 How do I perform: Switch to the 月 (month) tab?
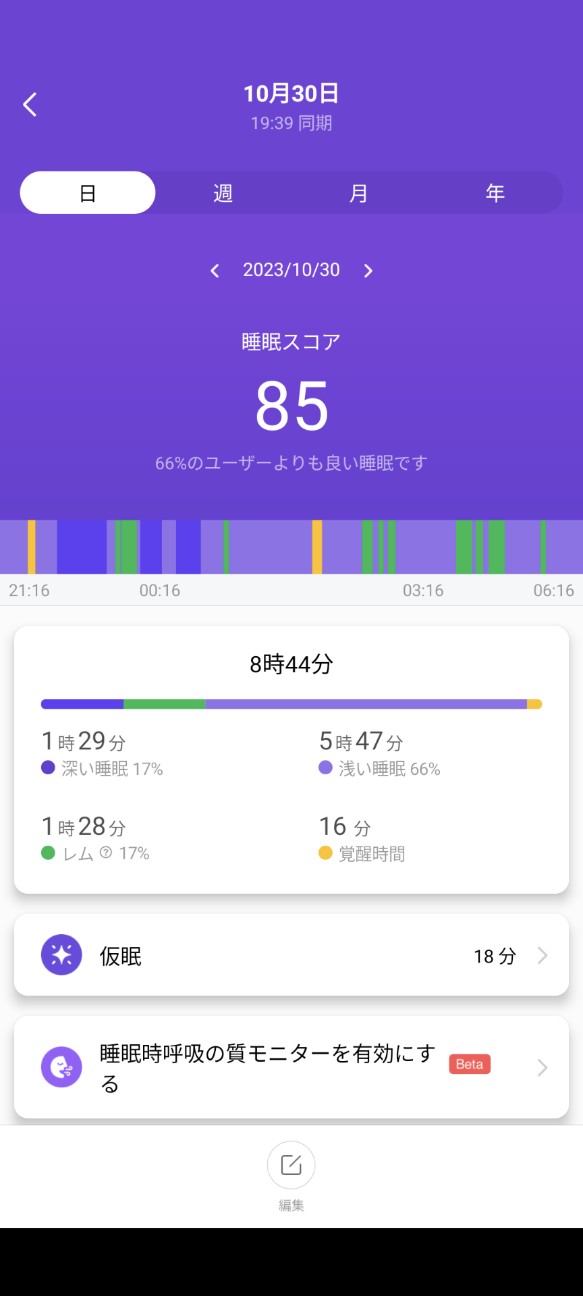point(359,193)
